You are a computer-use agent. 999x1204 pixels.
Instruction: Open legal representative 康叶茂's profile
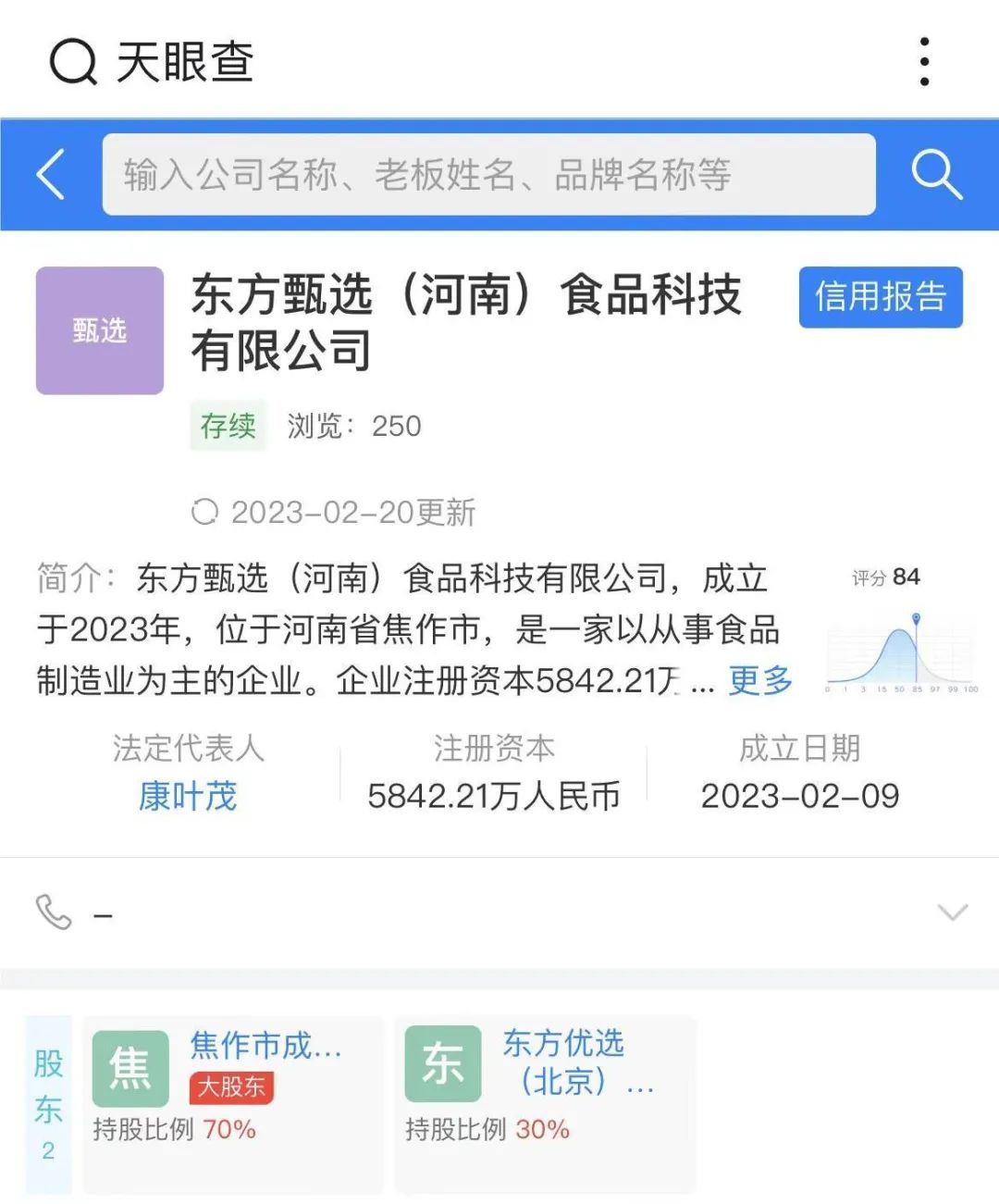coord(188,795)
